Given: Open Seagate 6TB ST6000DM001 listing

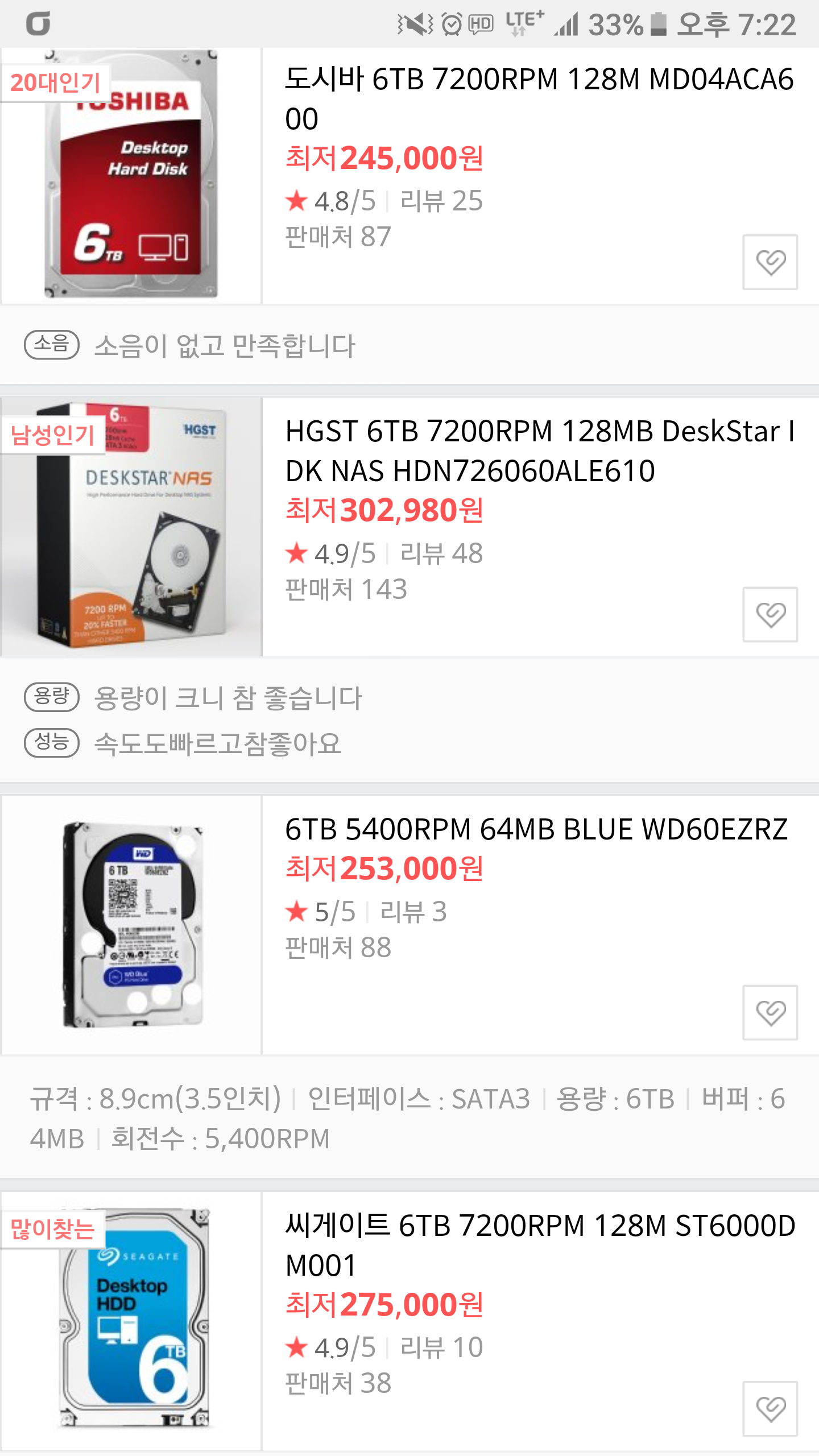Looking at the screenshot, I should click(x=540, y=1245).
